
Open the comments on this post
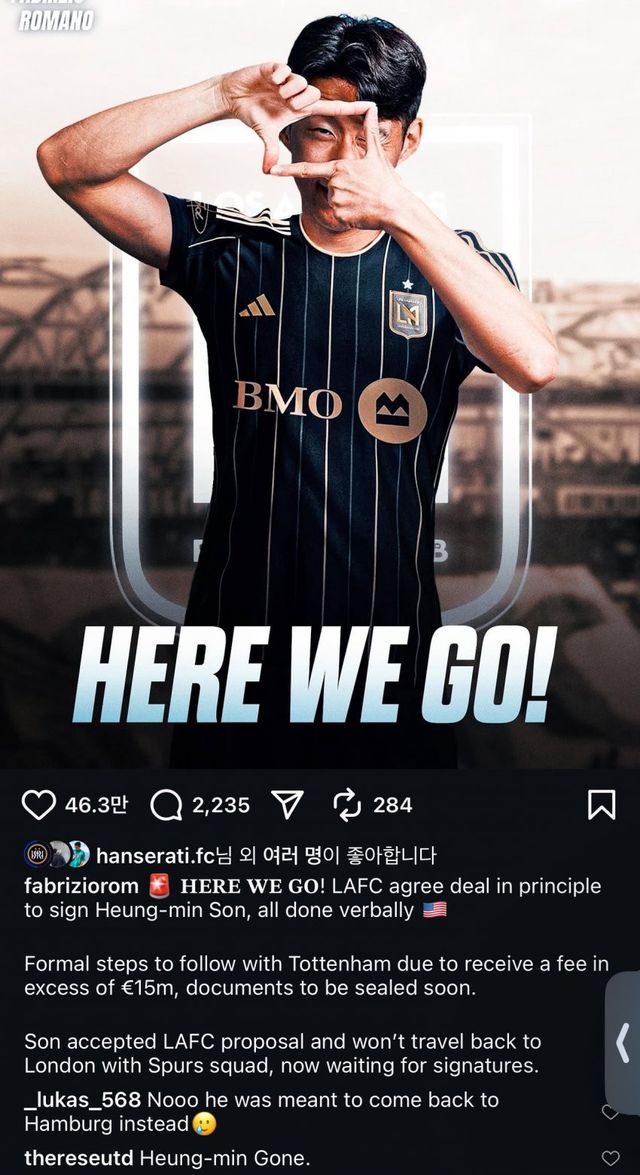point(166,805)
